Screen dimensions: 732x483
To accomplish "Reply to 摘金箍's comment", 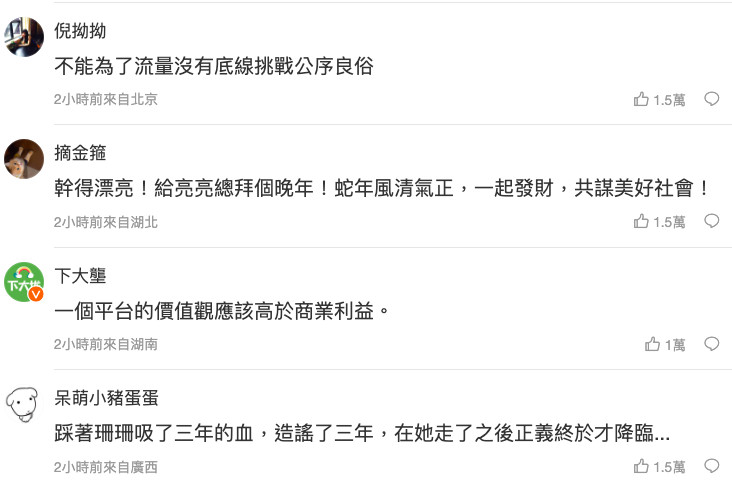I will coord(711,222).
